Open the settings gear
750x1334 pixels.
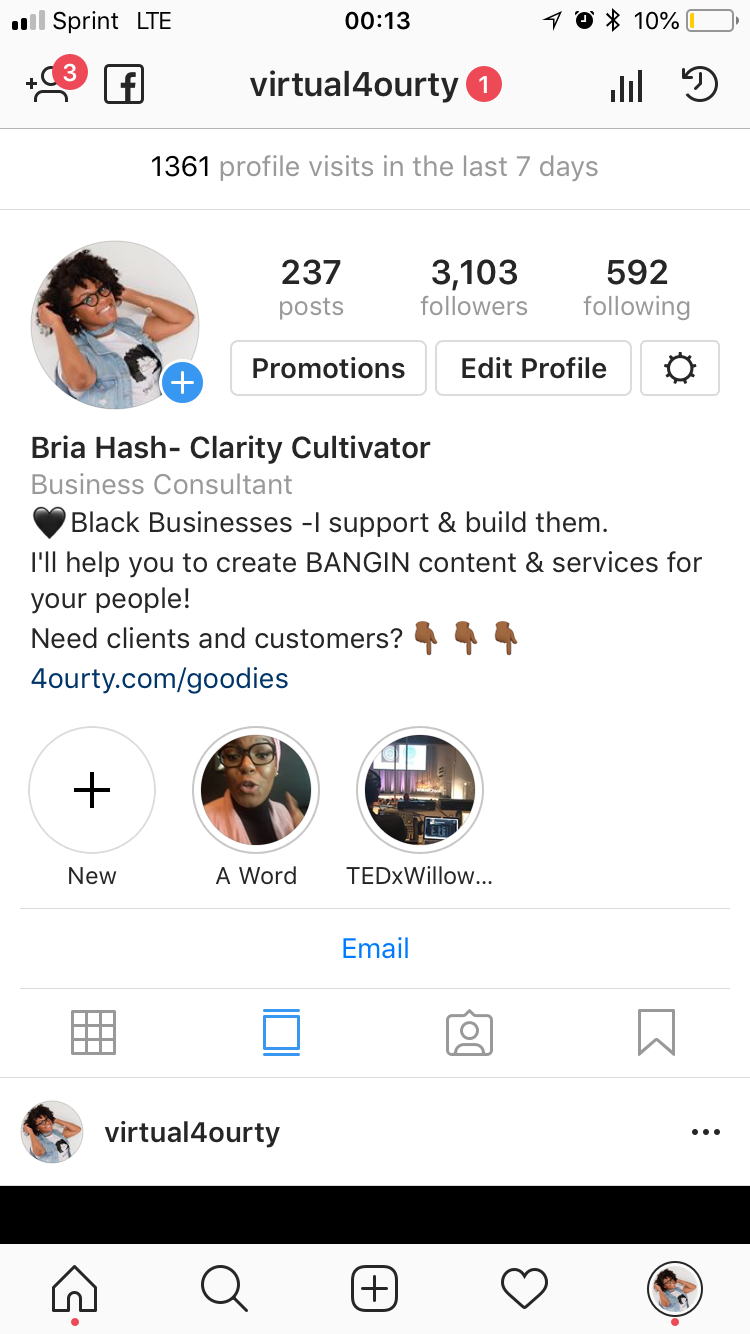click(x=679, y=368)
